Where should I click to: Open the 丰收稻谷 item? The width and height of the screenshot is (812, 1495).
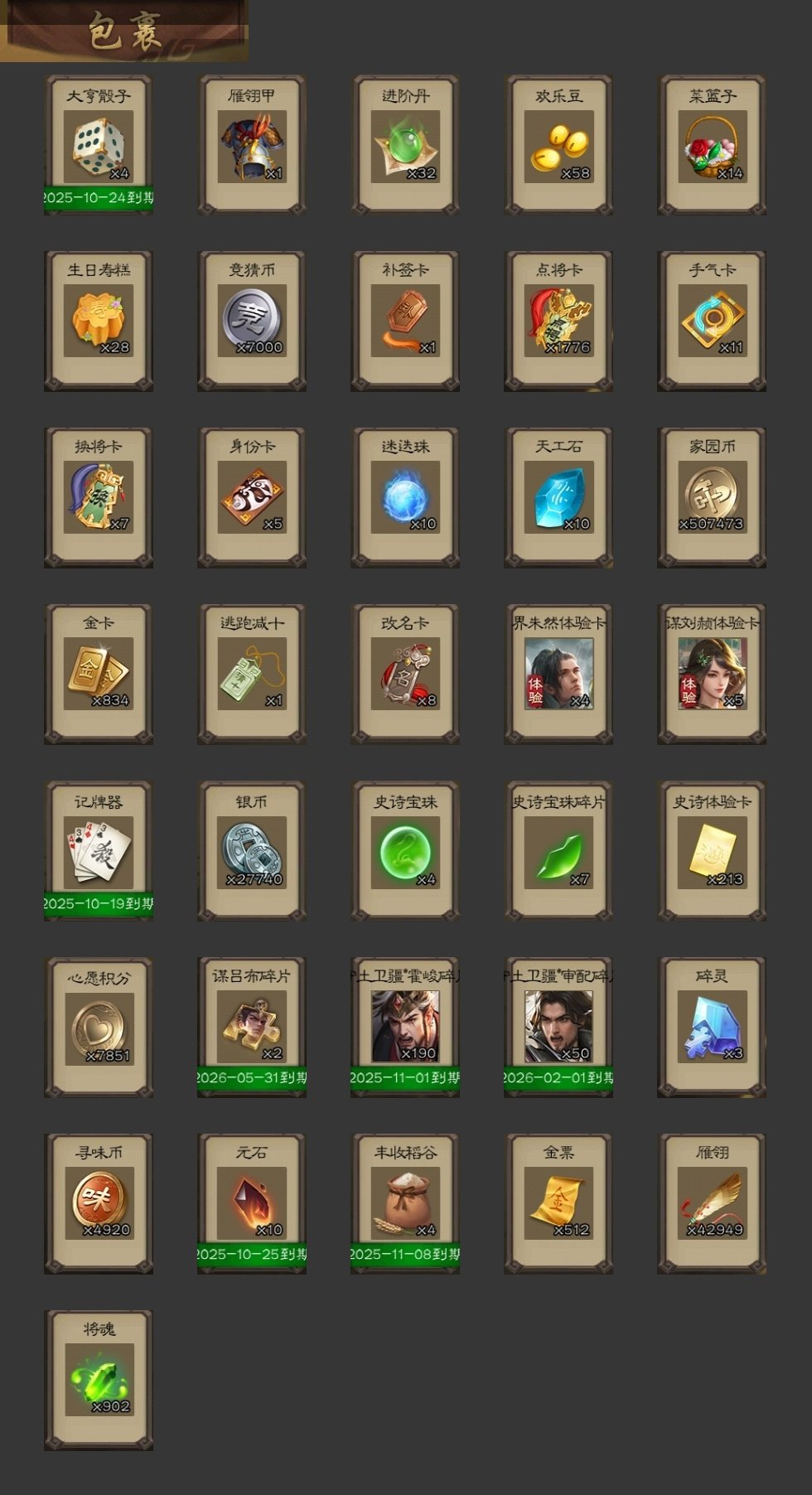[404, 1204]
